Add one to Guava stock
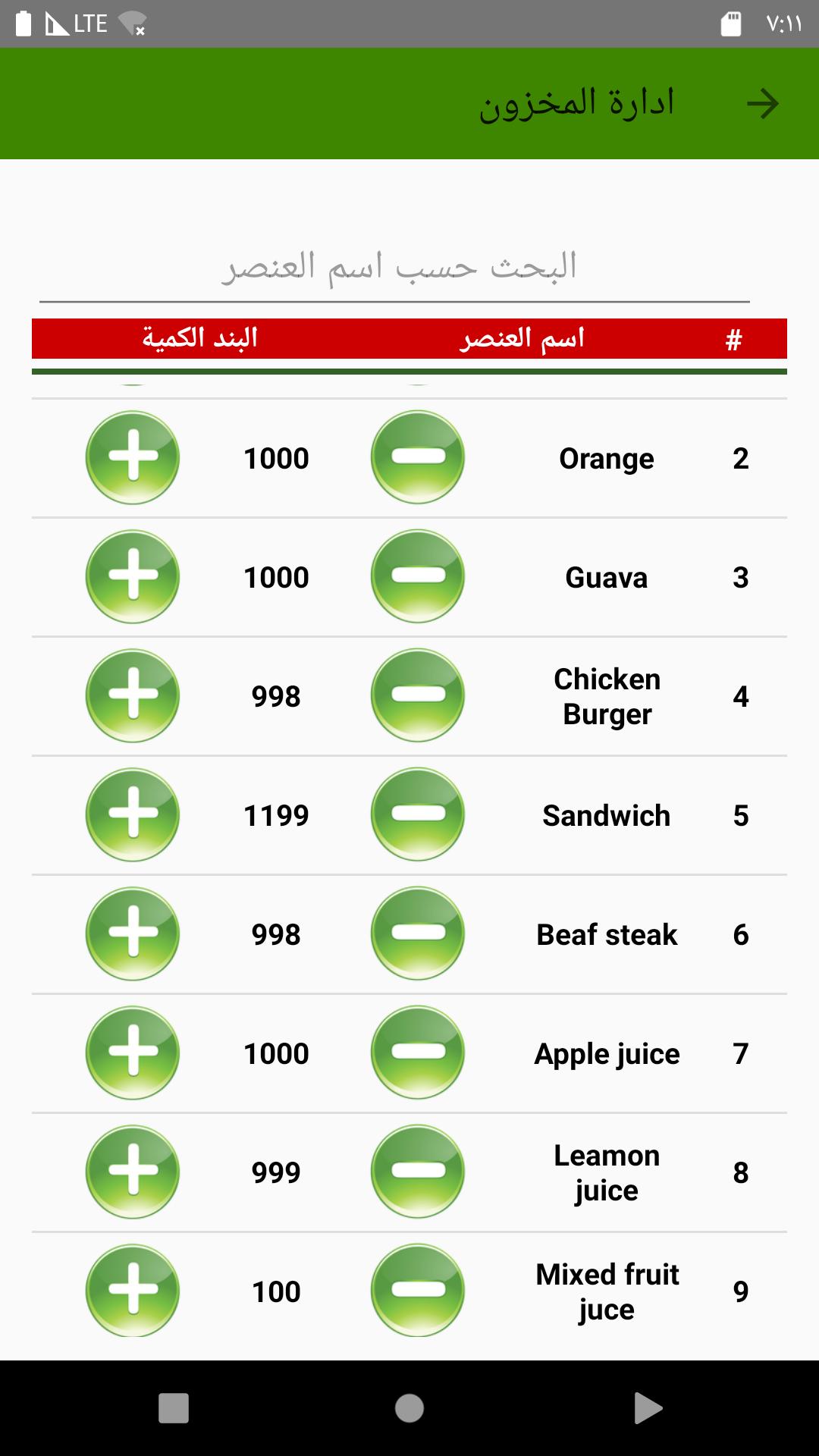 (133, 576)
